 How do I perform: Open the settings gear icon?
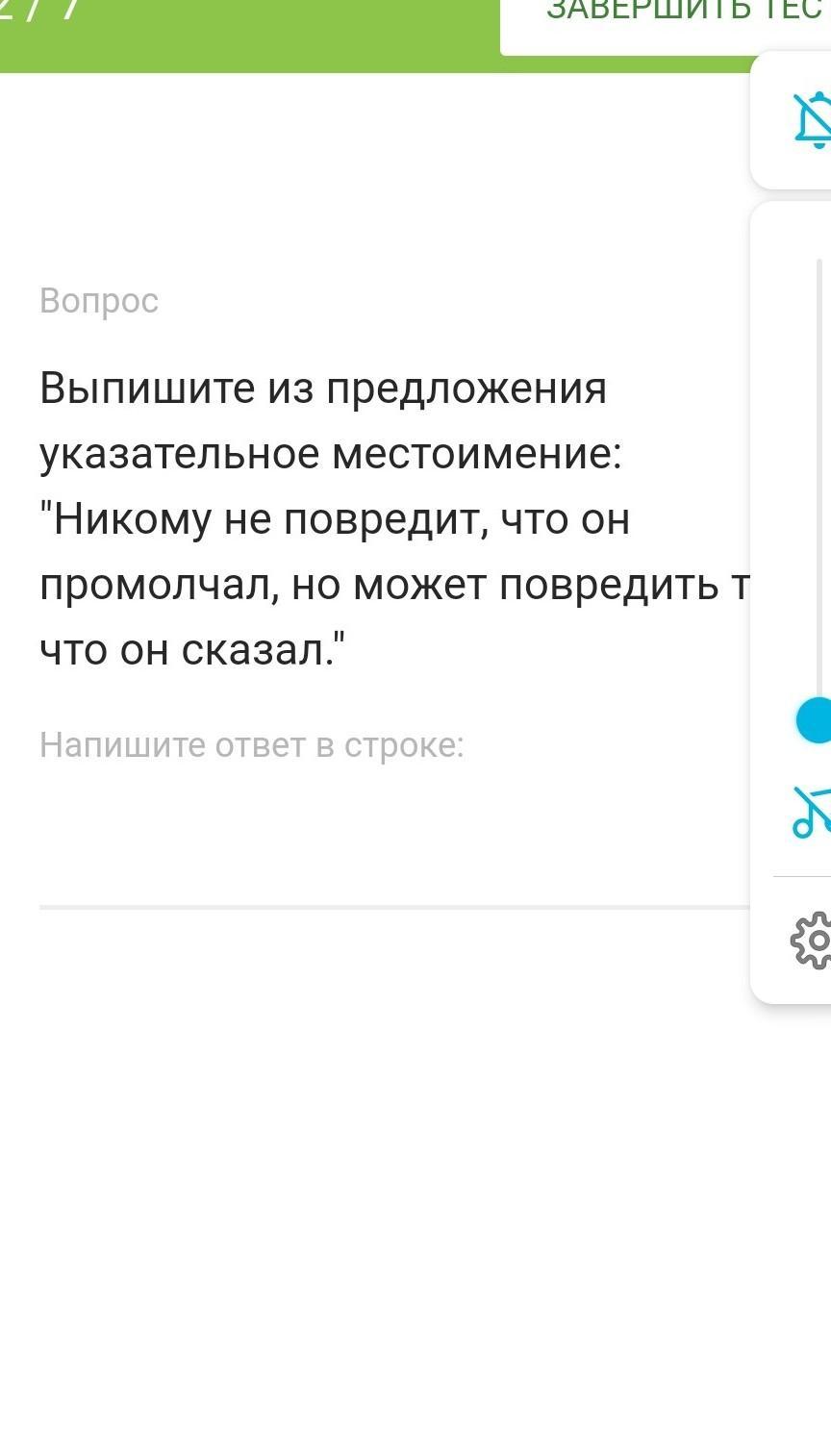[812, 940]
